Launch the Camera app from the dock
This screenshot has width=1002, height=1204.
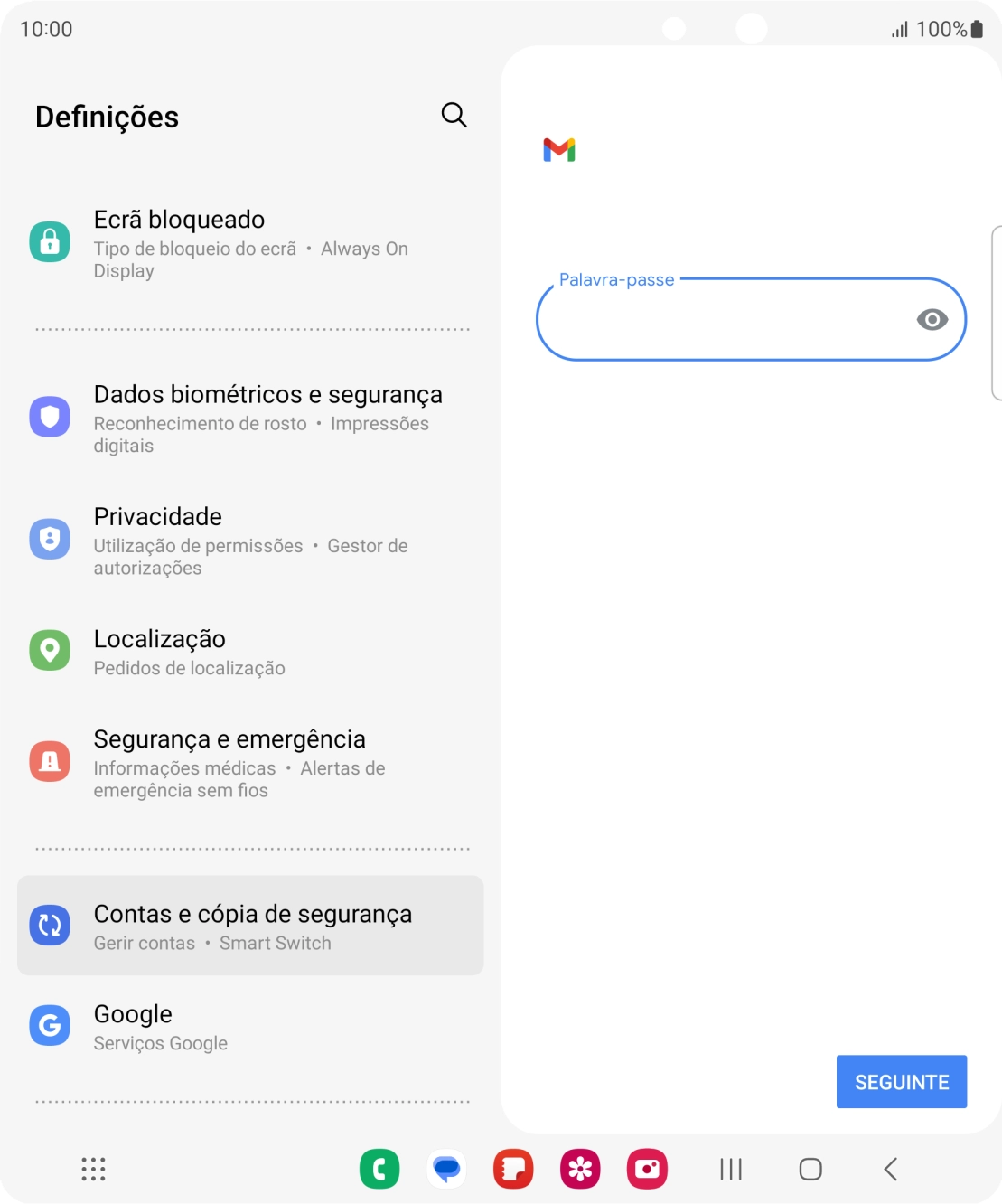(x=648, y=1168)
